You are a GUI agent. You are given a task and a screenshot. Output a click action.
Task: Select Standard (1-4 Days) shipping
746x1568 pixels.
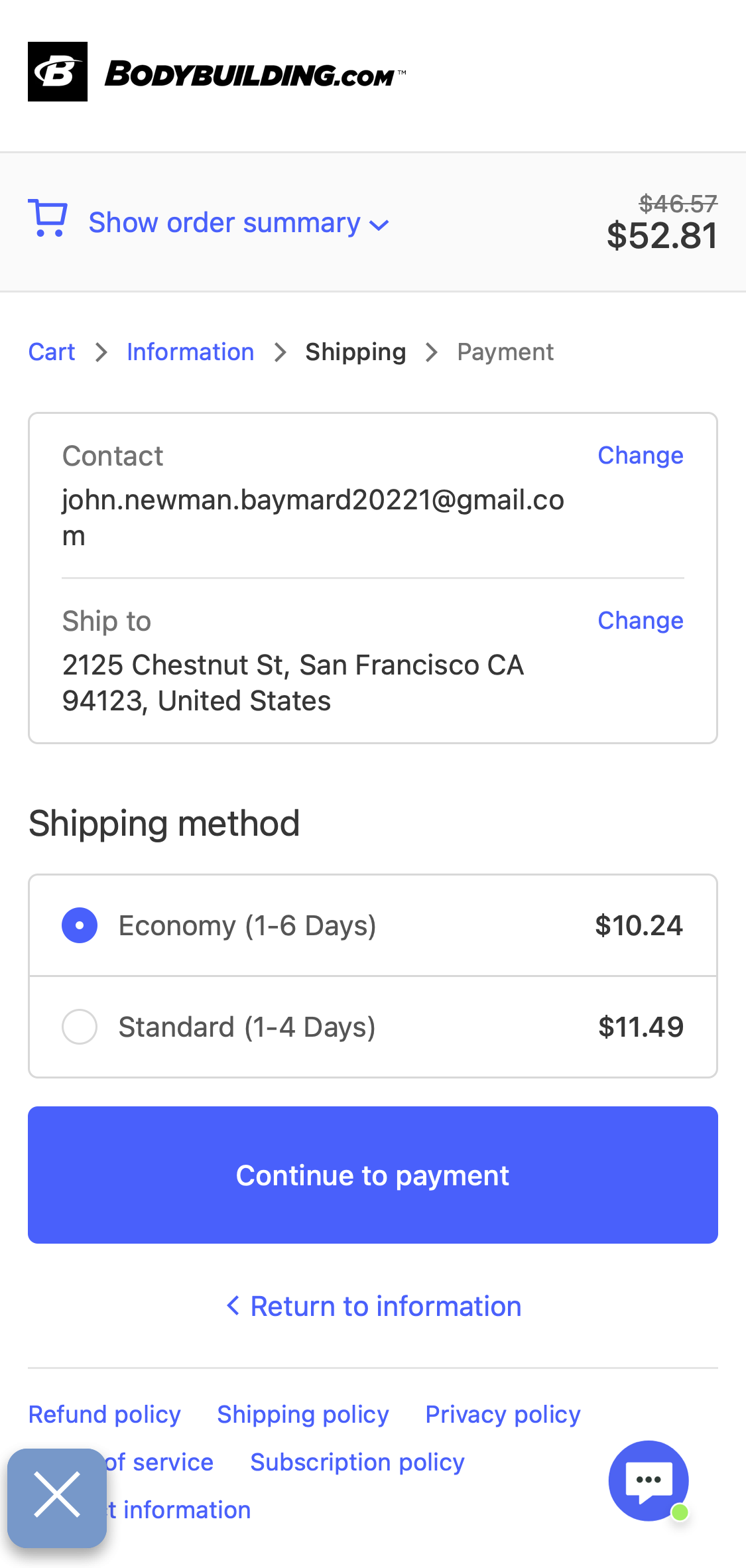click(247, 1026)
